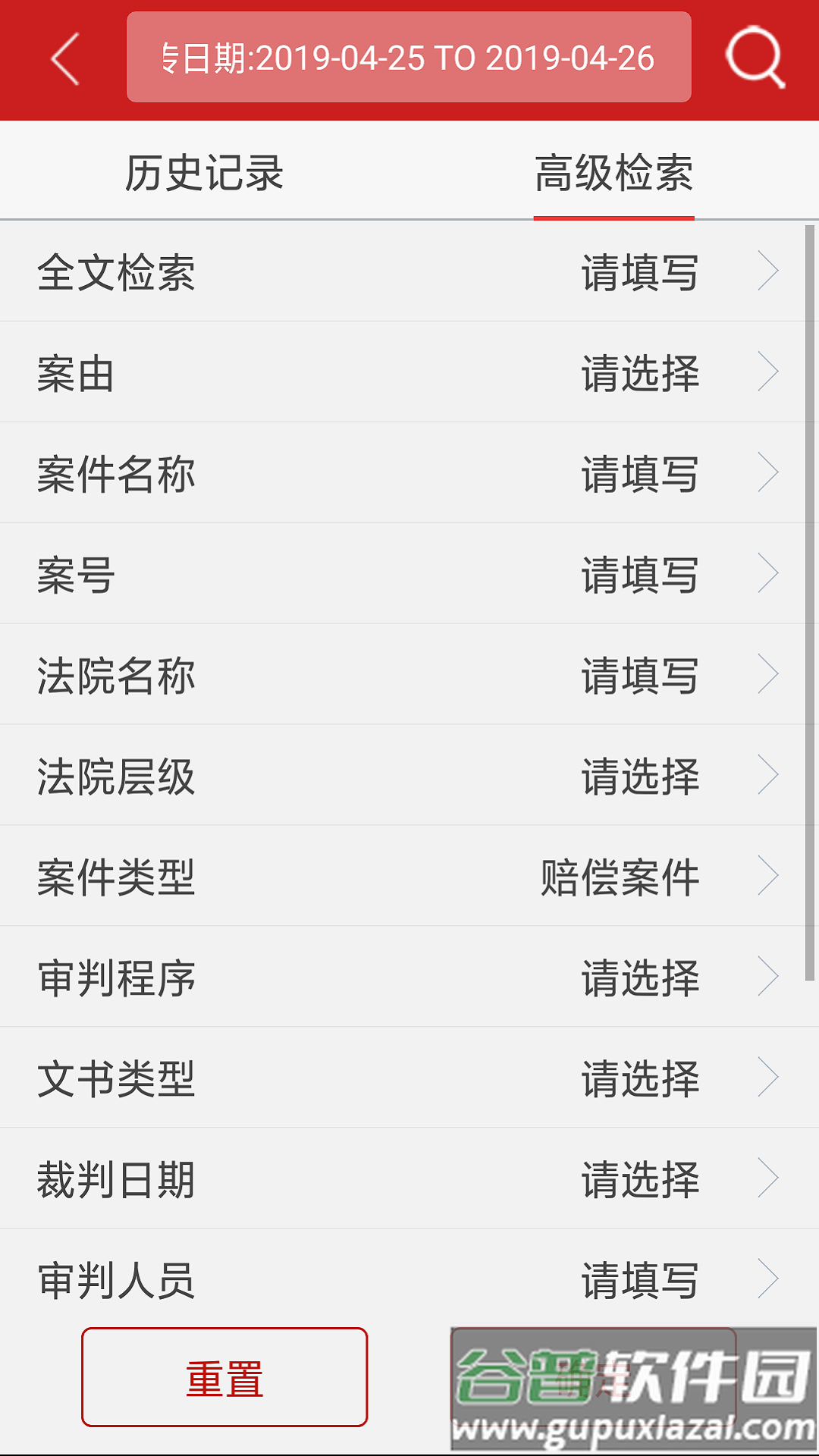Open the 法院名称 row
Viewport: 819px width, 1456px height.
(408, 675)
